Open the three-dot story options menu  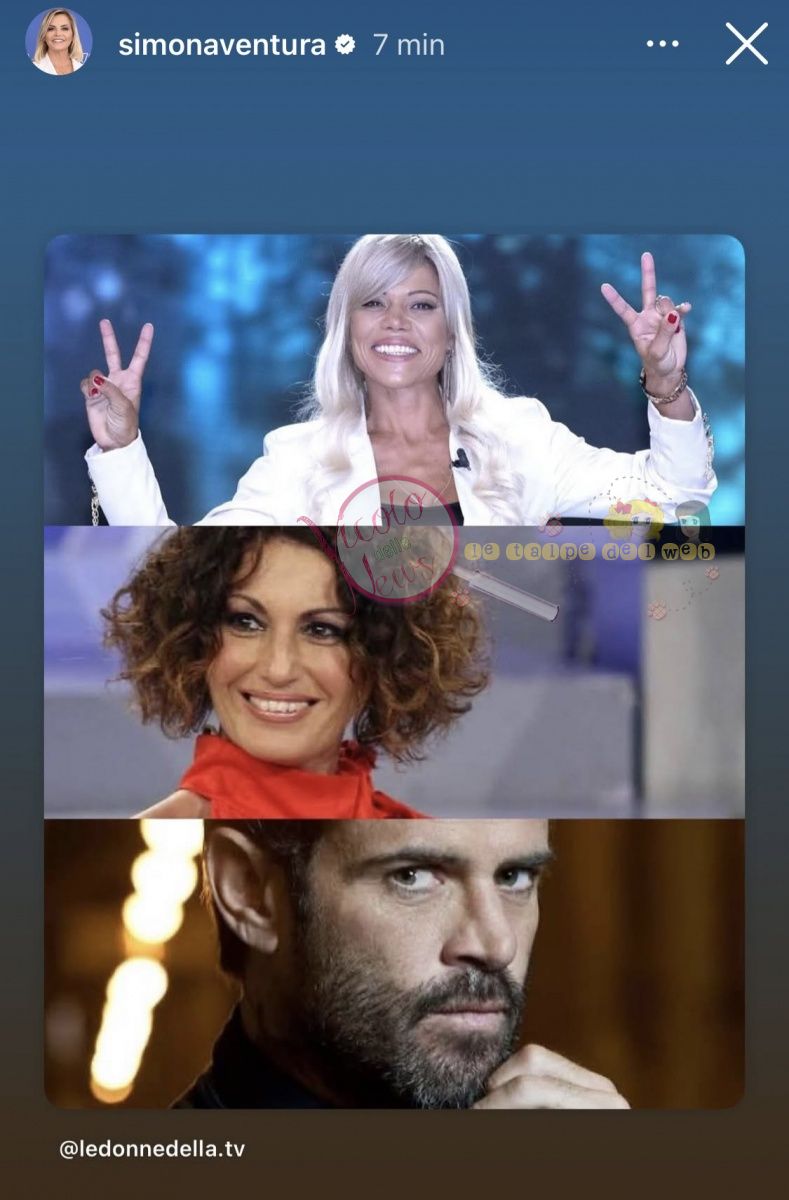tap(662, 44)
